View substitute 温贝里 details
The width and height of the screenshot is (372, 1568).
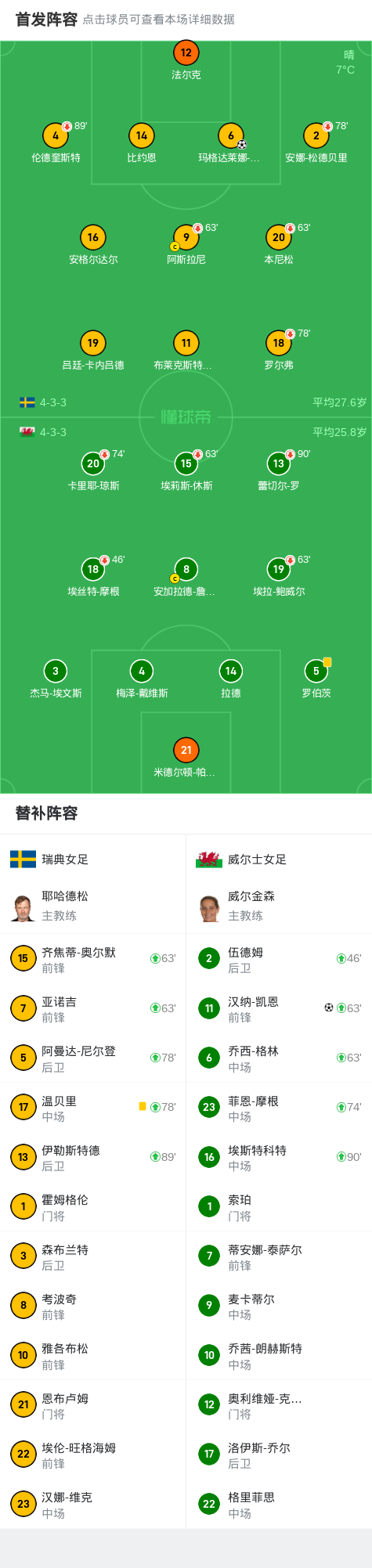(93, 1108)
